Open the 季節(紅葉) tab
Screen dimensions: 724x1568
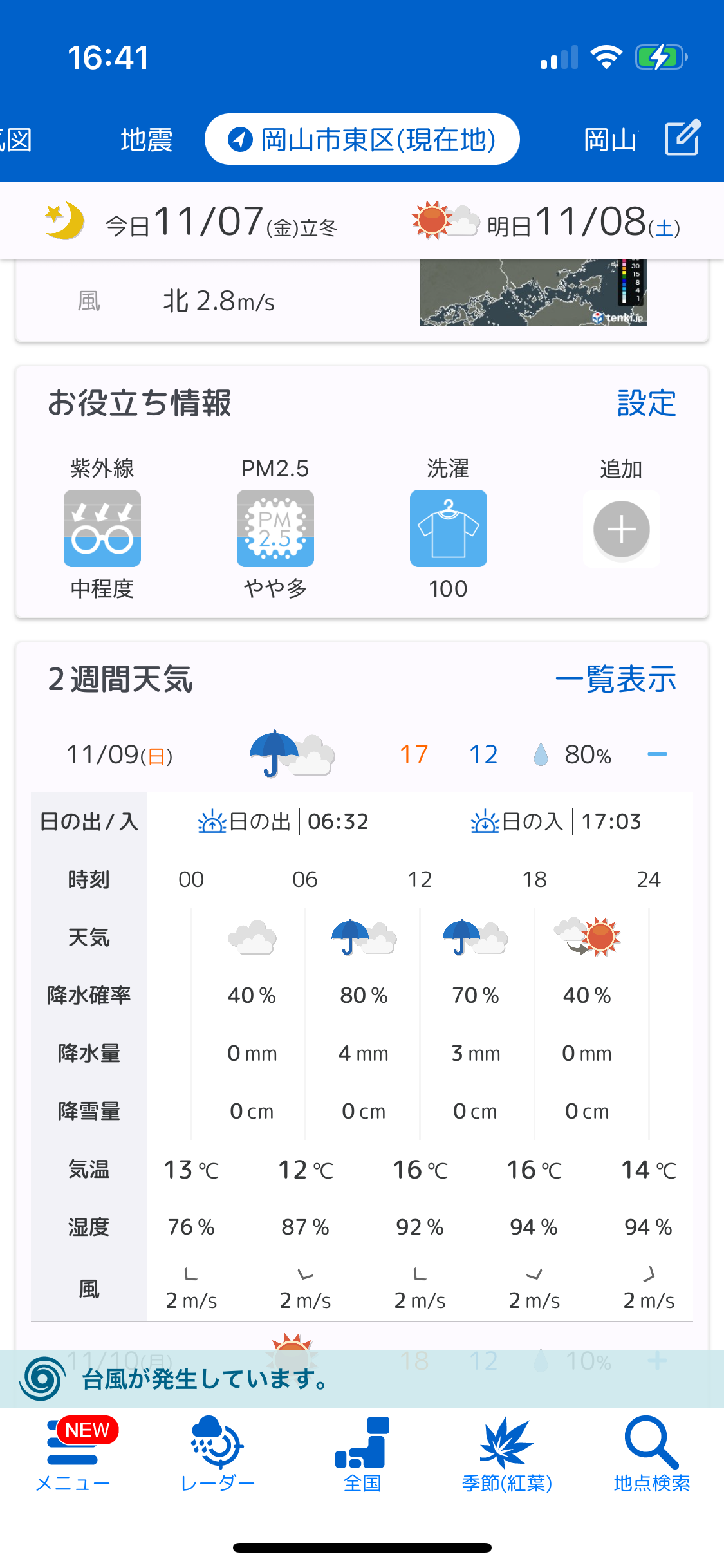(x=507, y=1456)
